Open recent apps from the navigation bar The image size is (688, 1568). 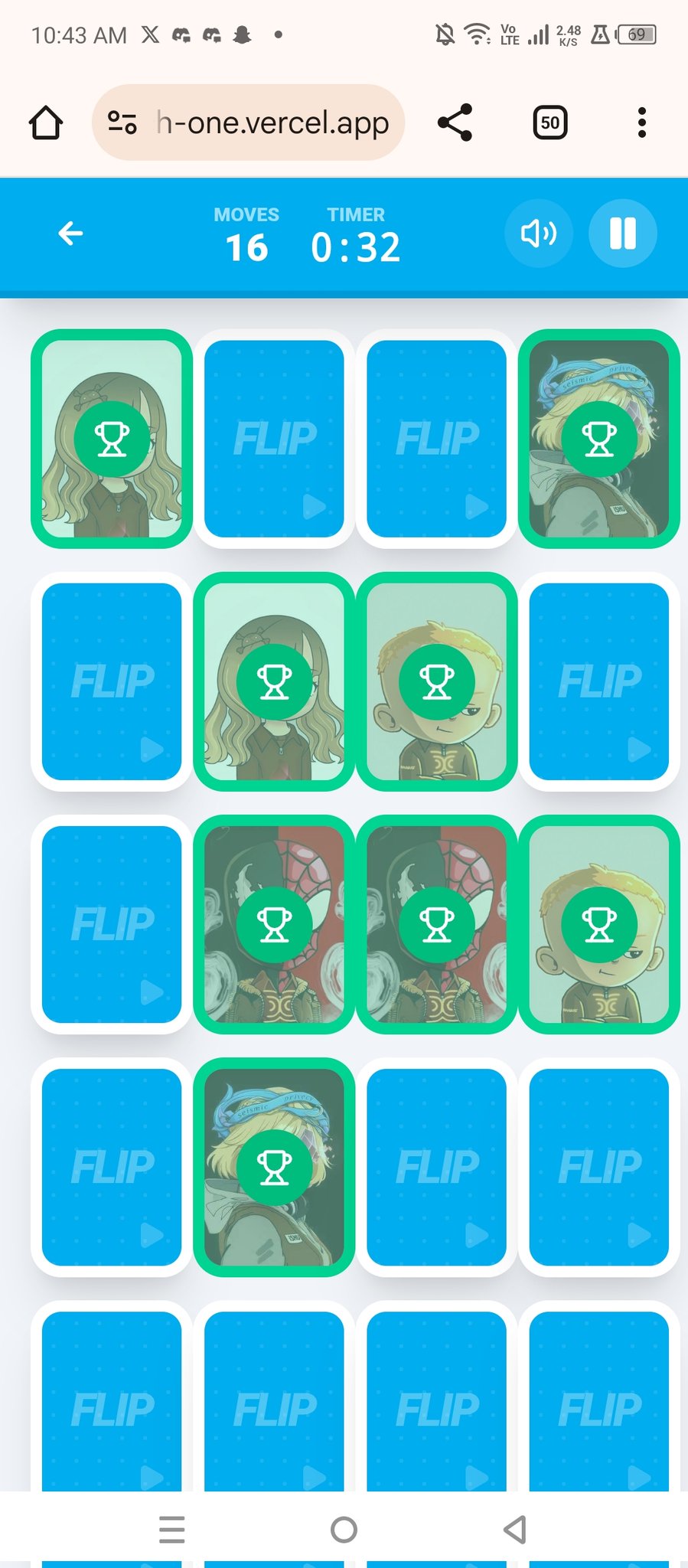[172, 1530]
